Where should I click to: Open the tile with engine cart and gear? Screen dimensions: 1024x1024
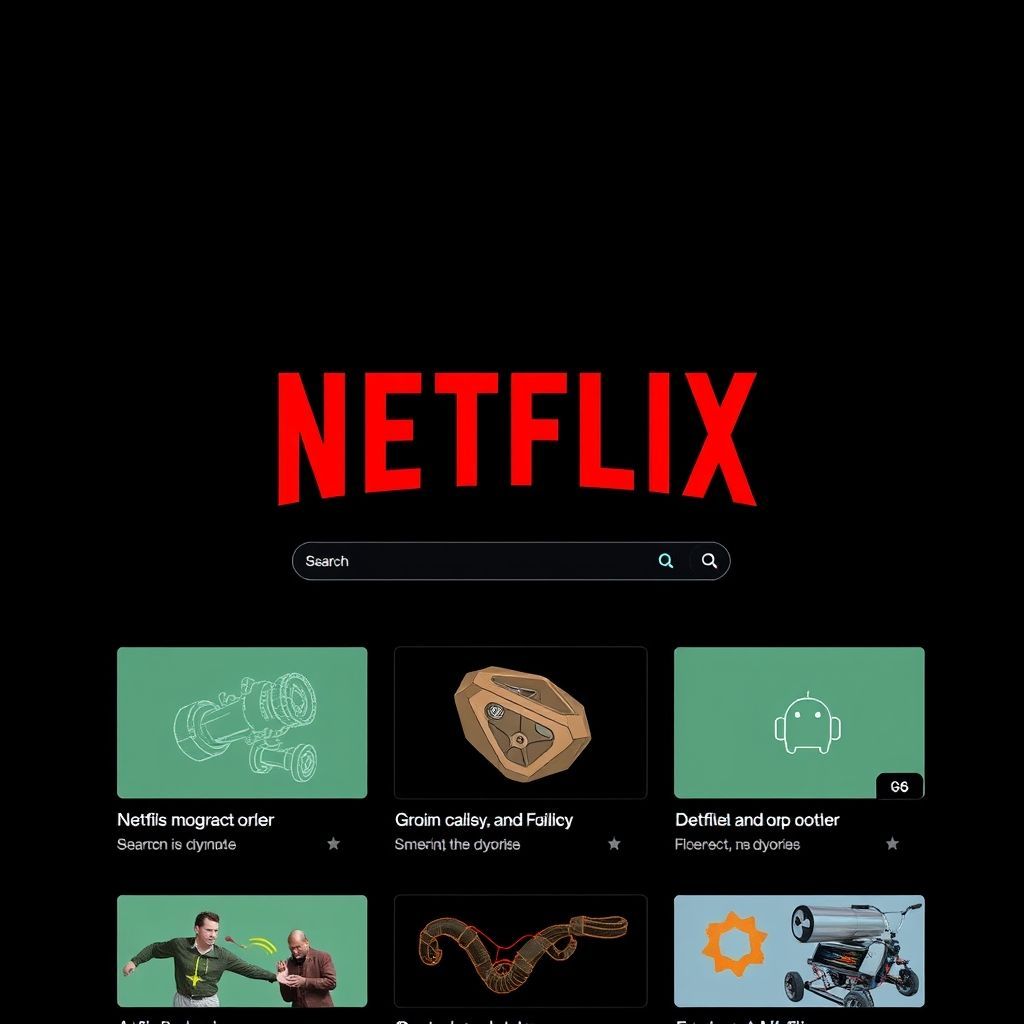pos(799,951)
